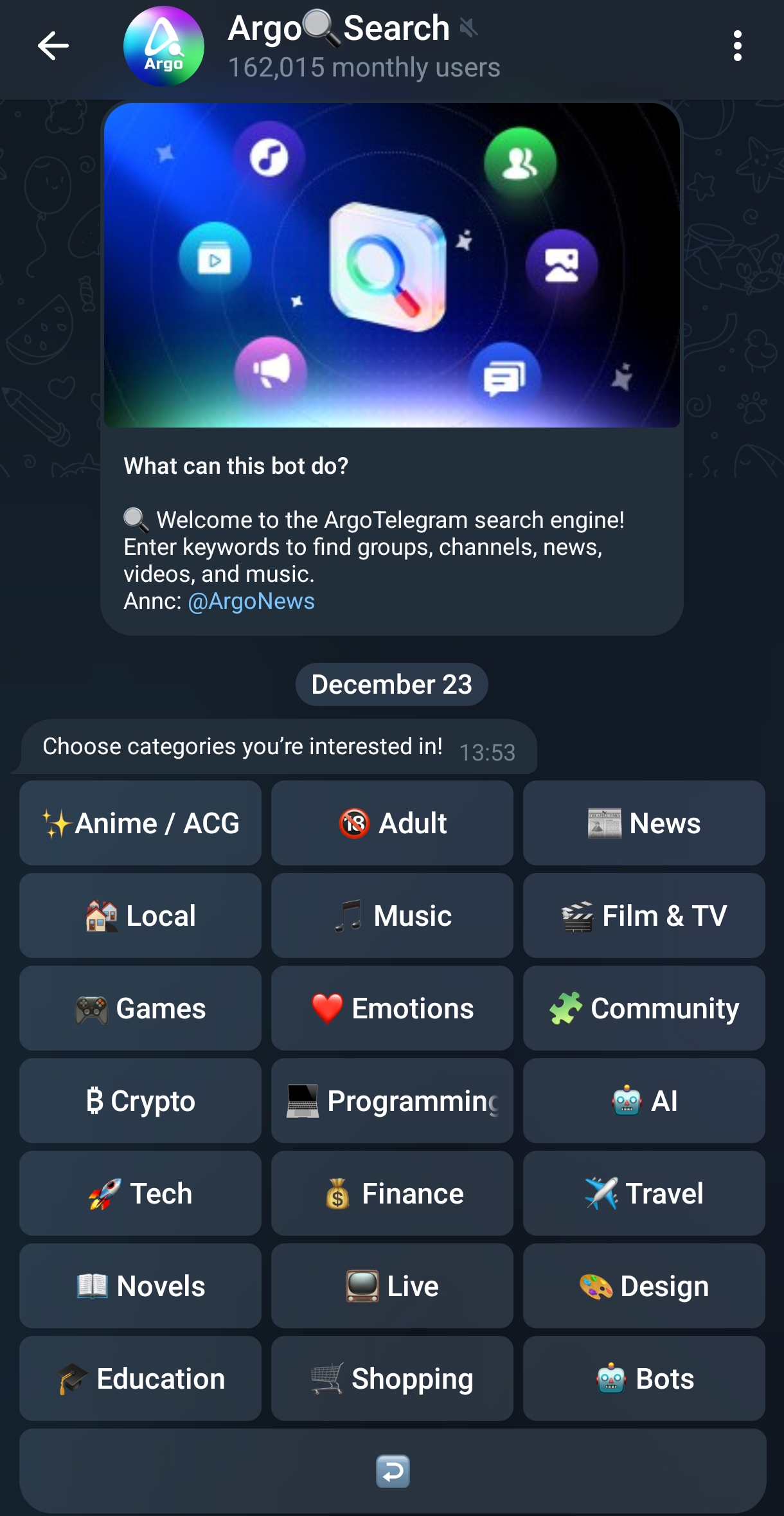
Task: Select the Programming category
Action: (x=391, y=1101)
